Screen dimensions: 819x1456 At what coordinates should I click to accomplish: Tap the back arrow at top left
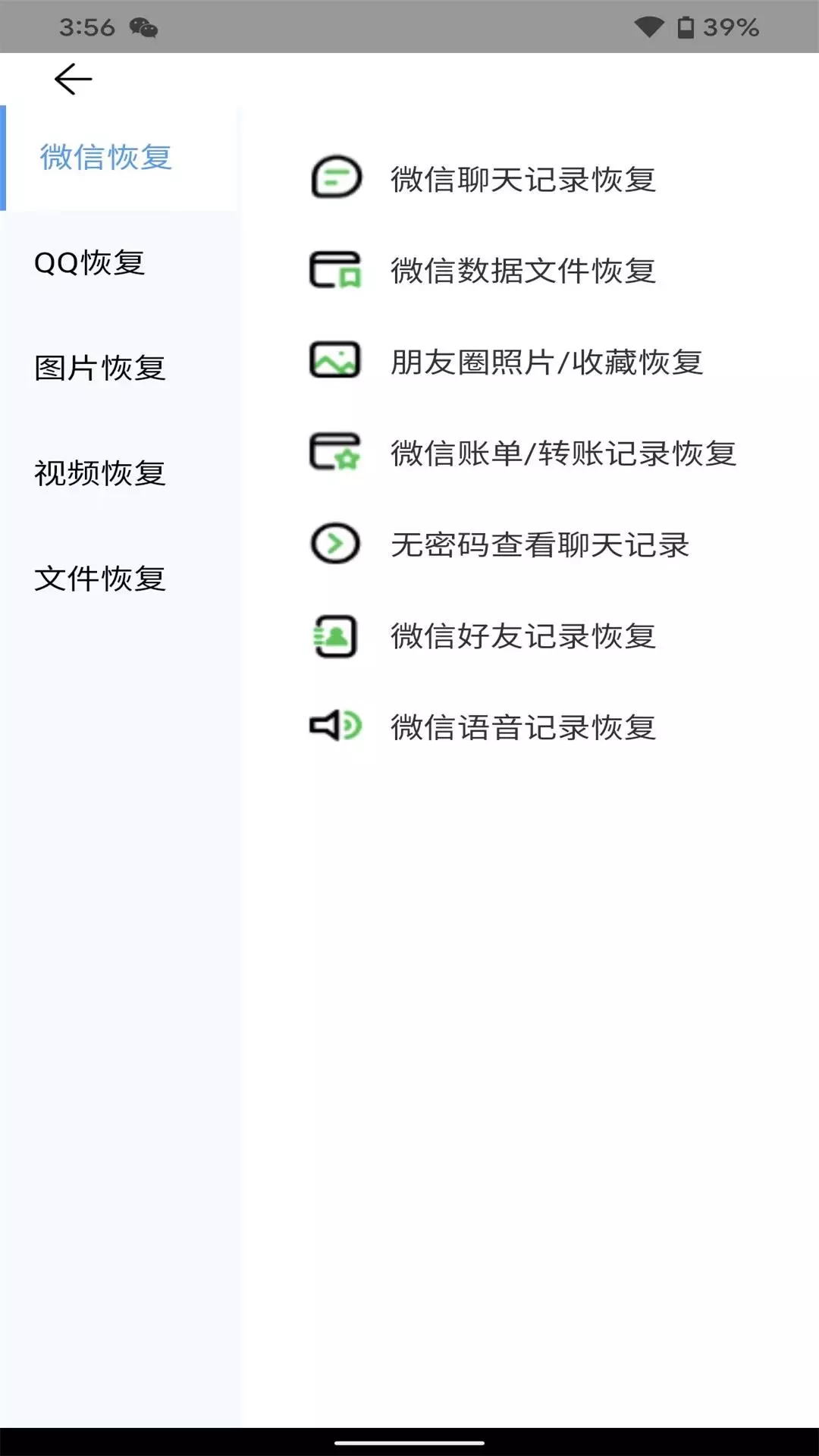[72, 78]
